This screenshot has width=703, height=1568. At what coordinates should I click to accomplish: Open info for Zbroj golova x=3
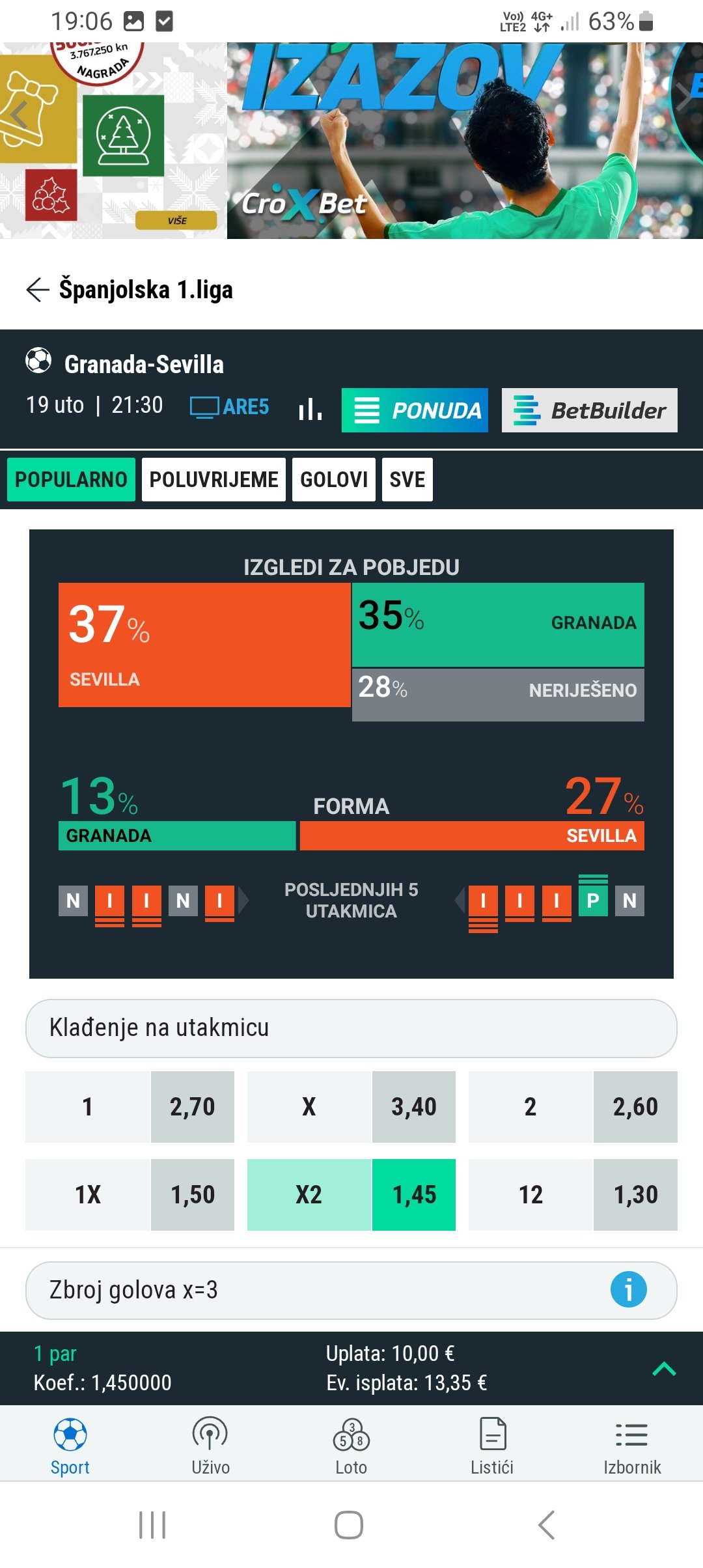pos(628,1289)
